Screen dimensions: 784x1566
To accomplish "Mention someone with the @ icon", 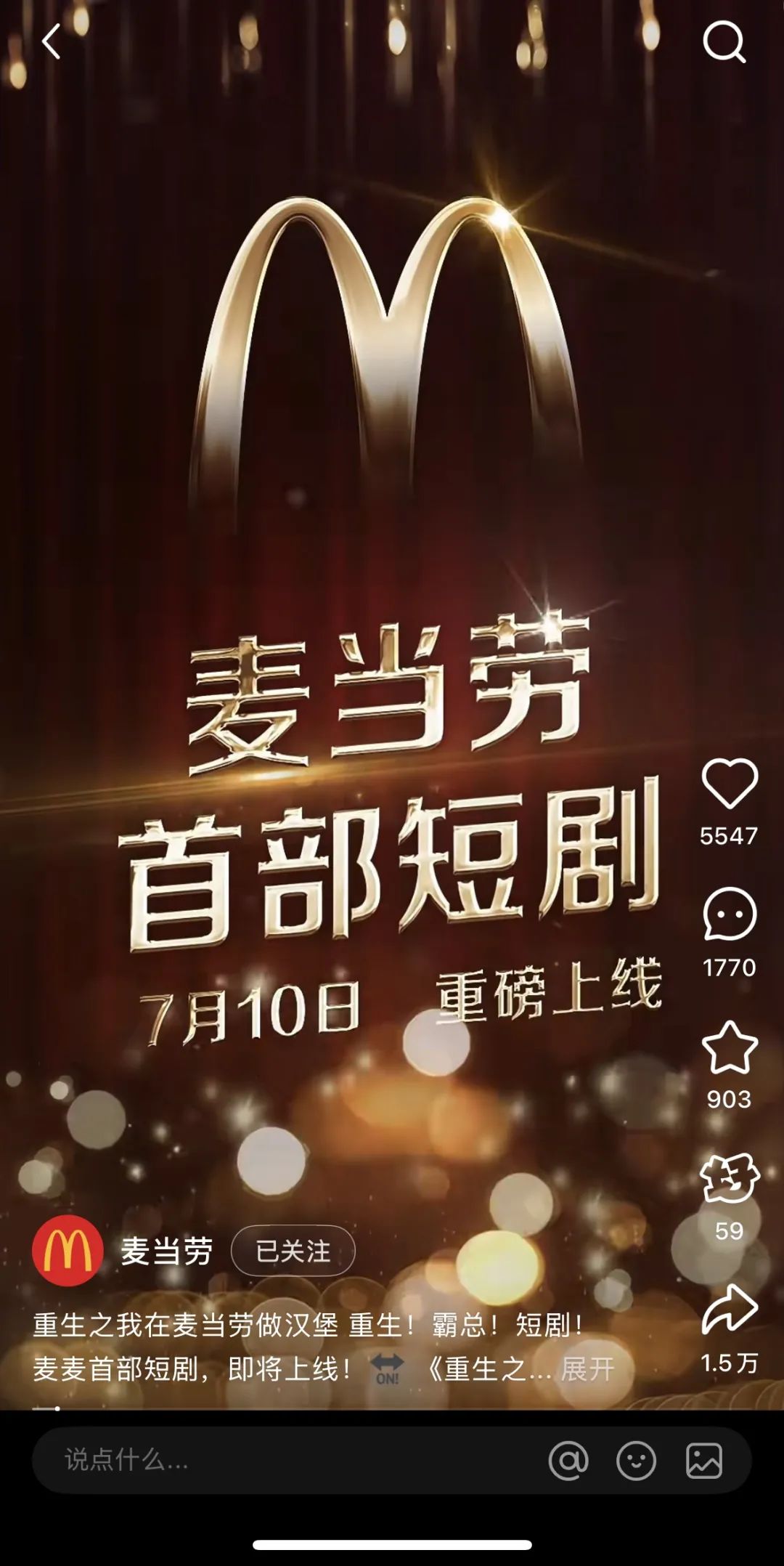I will [568, 1460].
